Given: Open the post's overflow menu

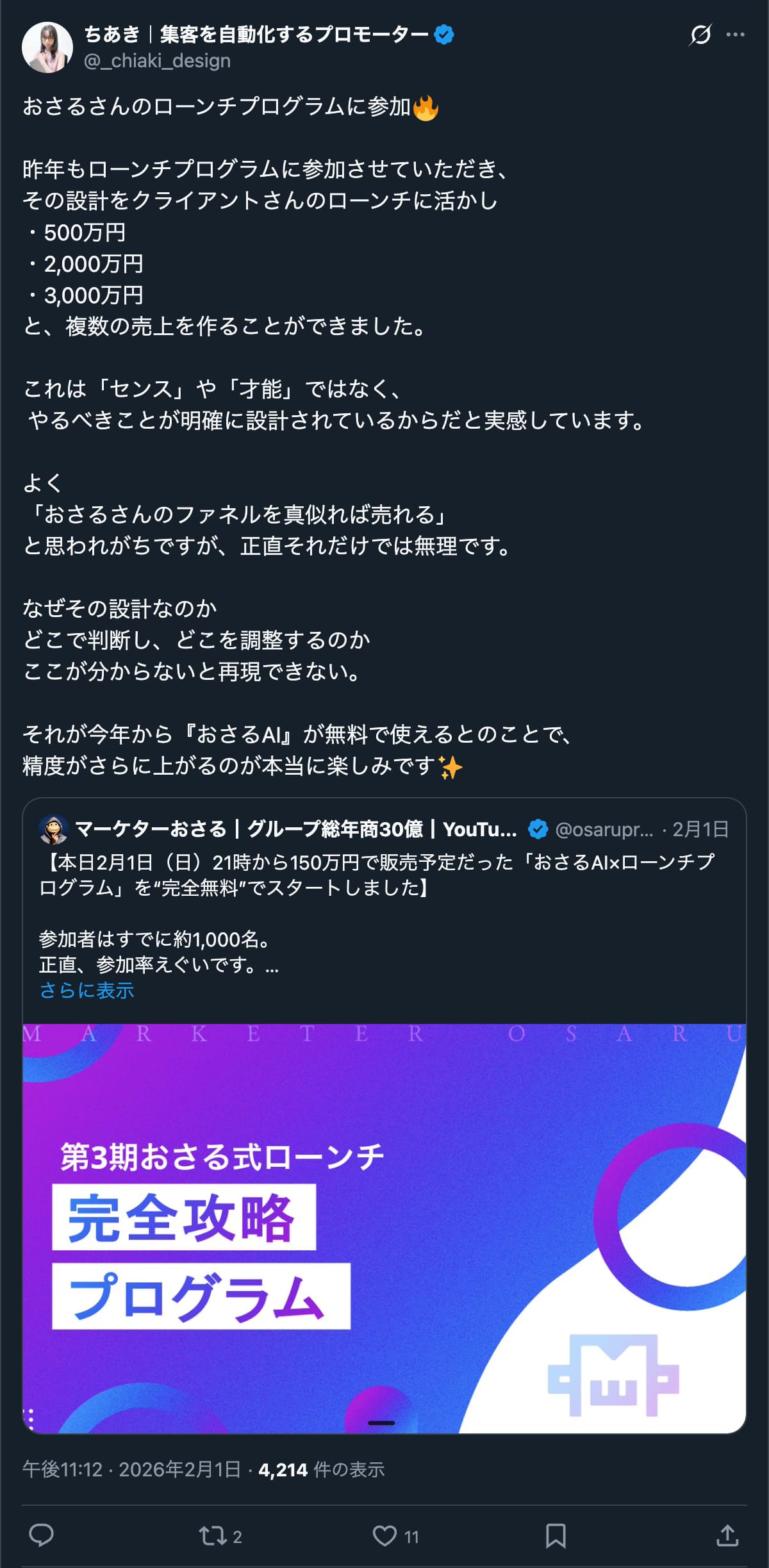Looking at the screenshot, I should [x=735, y=35].
